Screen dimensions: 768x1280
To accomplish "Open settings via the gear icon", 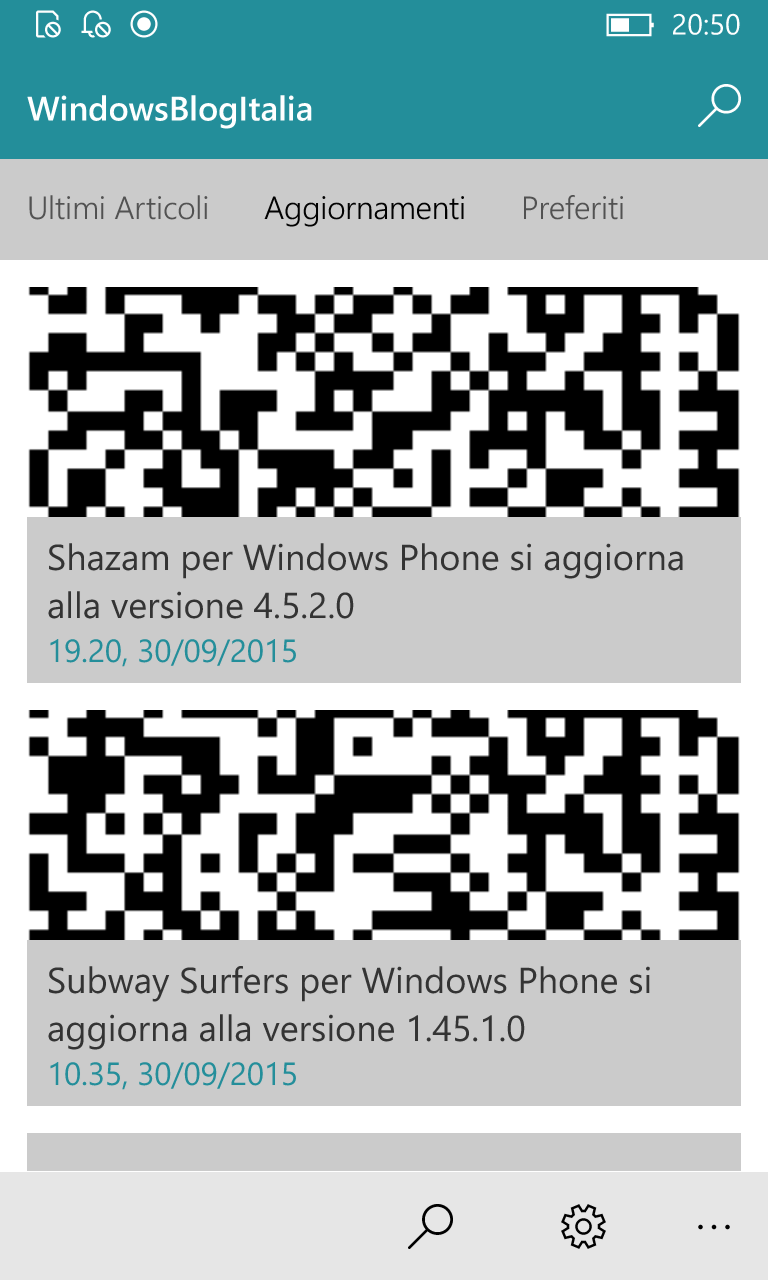I will [x=584, y=1226].
